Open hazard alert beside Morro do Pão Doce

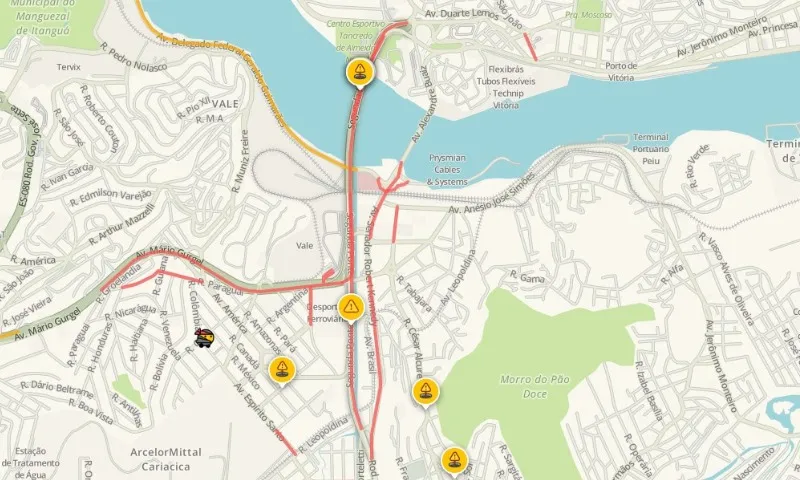[428, 391]
